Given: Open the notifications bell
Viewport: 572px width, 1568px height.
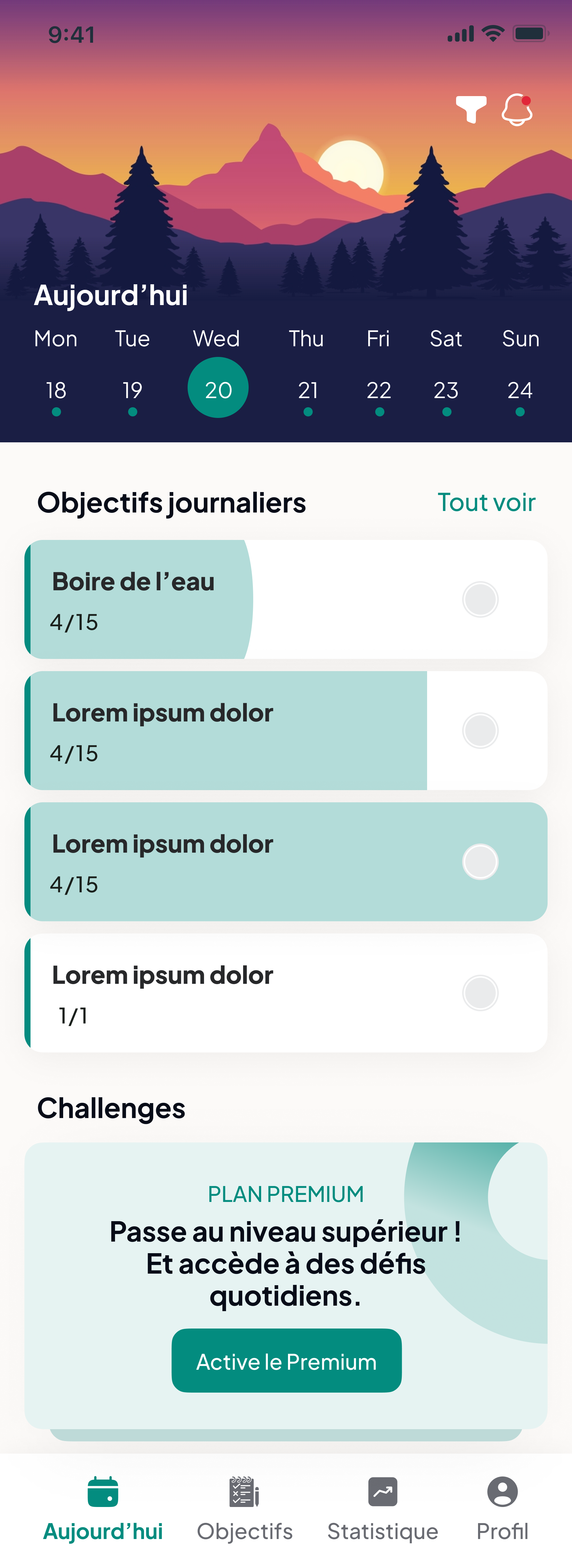Looking at the screenshot, I should (516, 110).
